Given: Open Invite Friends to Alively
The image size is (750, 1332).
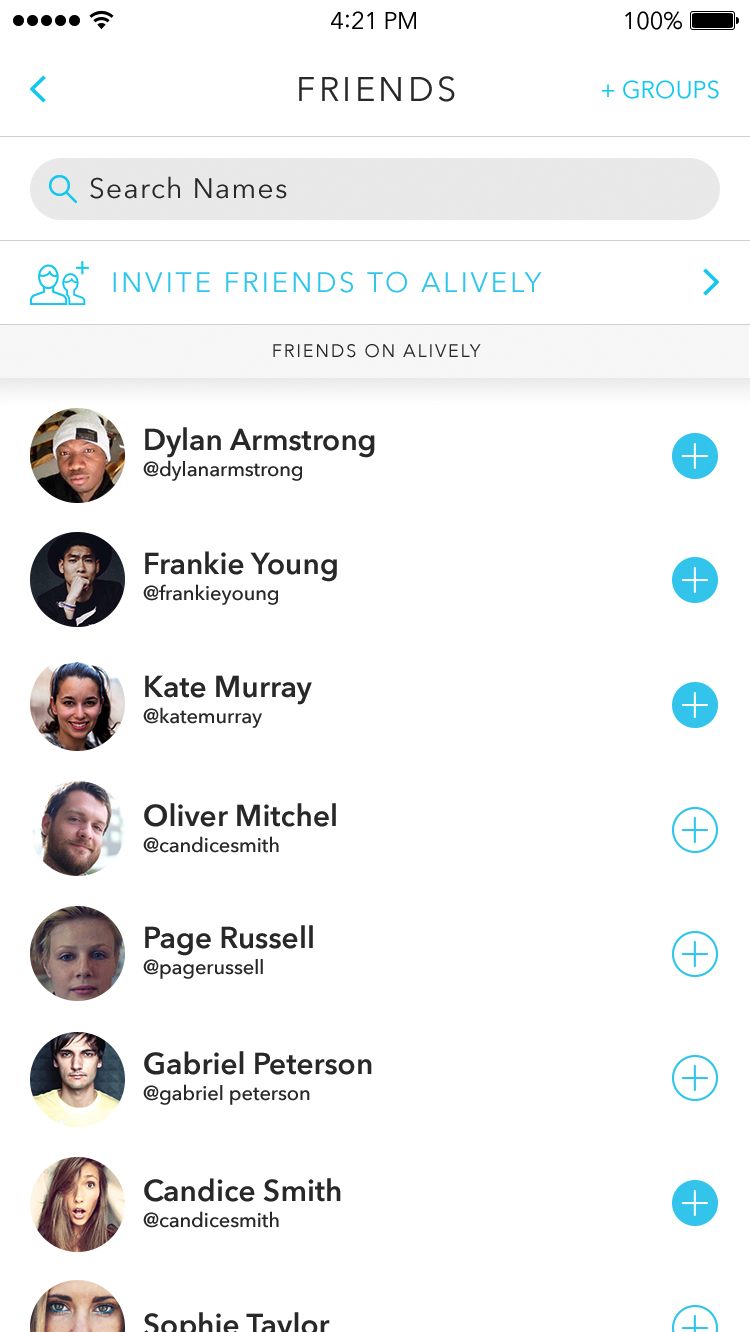Looking at the screenshot, I should point(375,283).
